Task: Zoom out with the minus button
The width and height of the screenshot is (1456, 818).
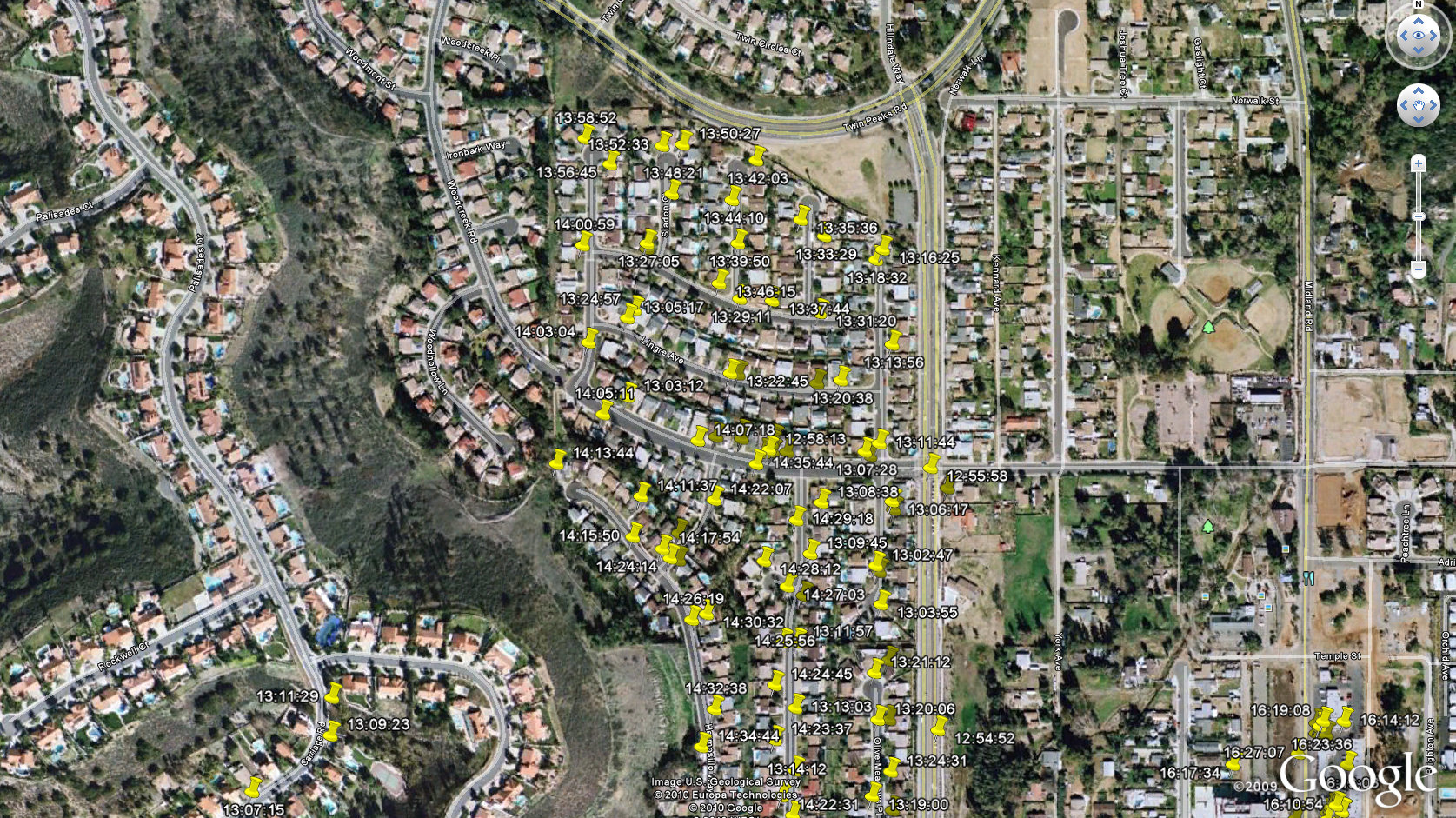Action: [x=1419, y=269]
